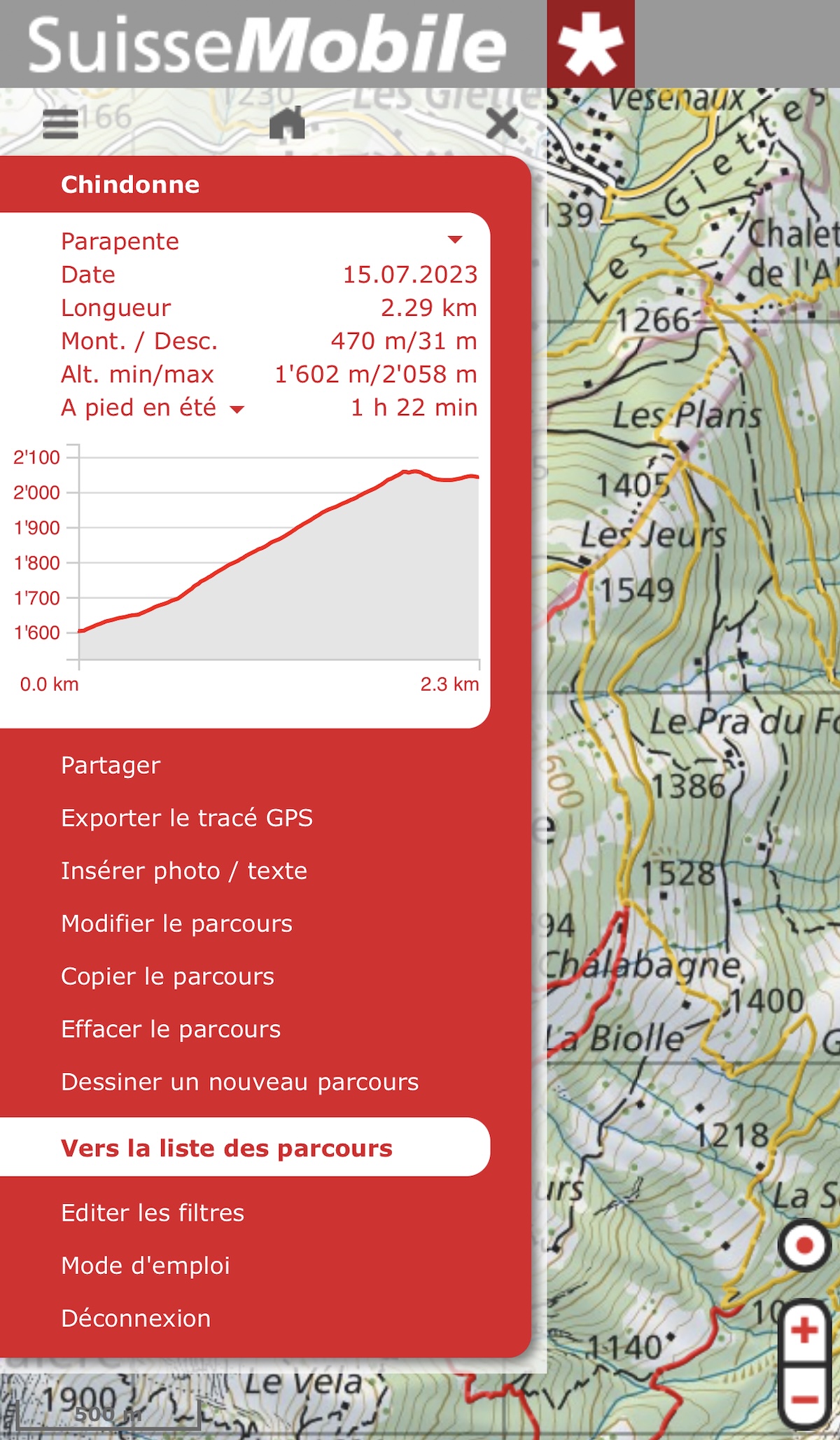Tap the home icon
840x1440 pixels.
pos(287,123)
